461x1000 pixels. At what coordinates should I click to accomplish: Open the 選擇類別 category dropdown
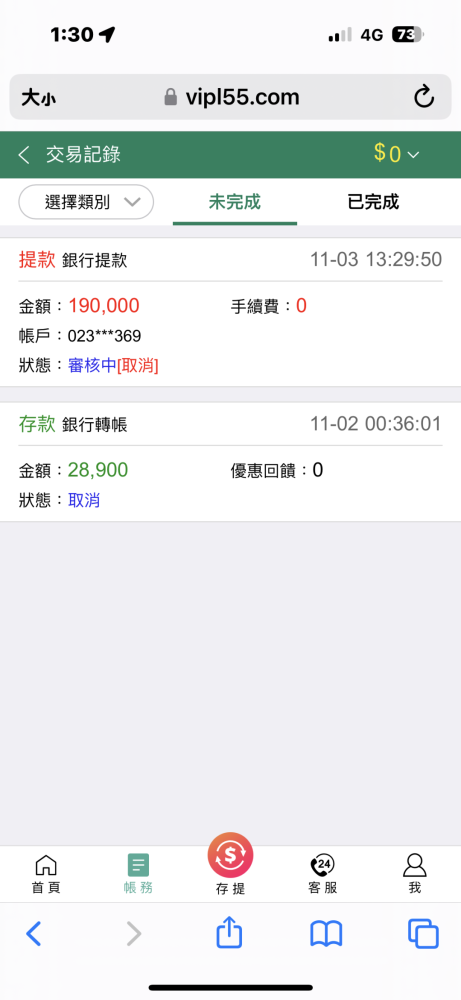[x=87, y=203]
